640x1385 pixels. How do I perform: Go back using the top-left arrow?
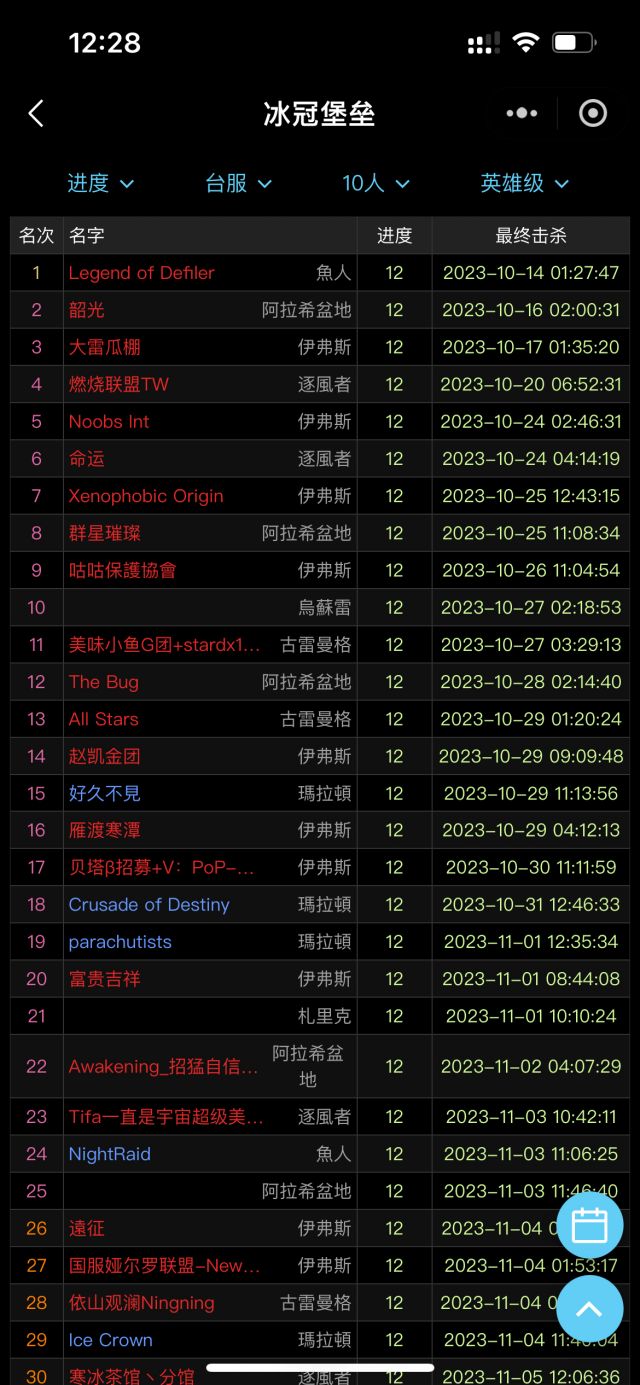36,113
